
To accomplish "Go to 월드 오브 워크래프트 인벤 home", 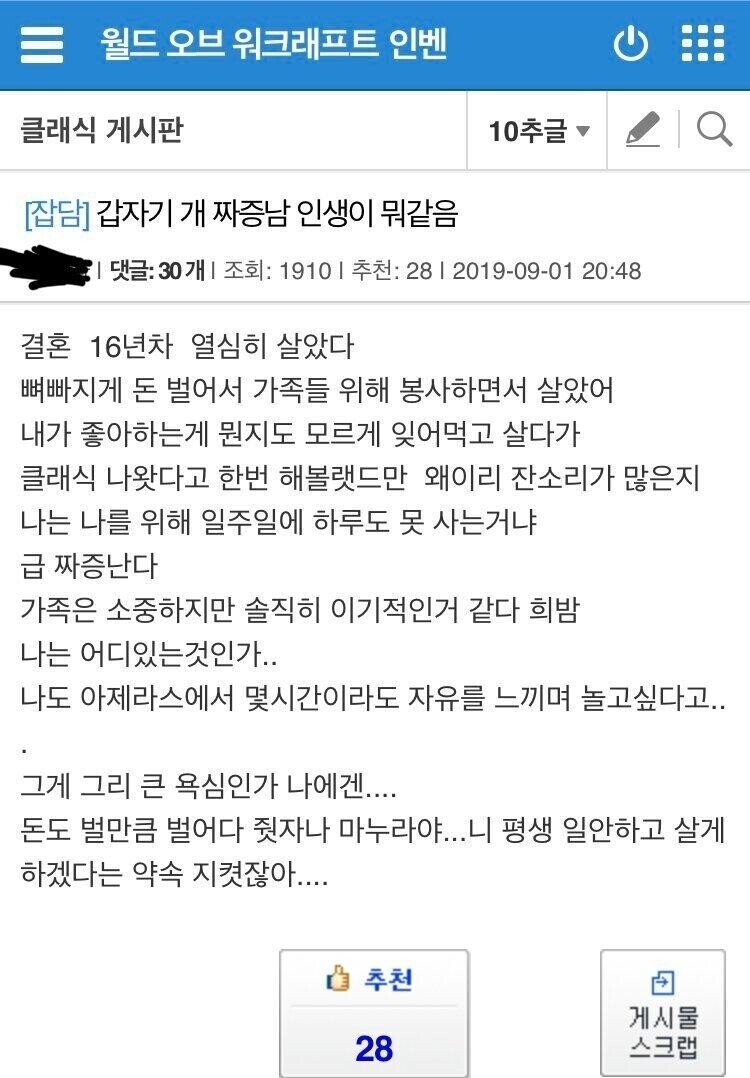I will point(273,45).
